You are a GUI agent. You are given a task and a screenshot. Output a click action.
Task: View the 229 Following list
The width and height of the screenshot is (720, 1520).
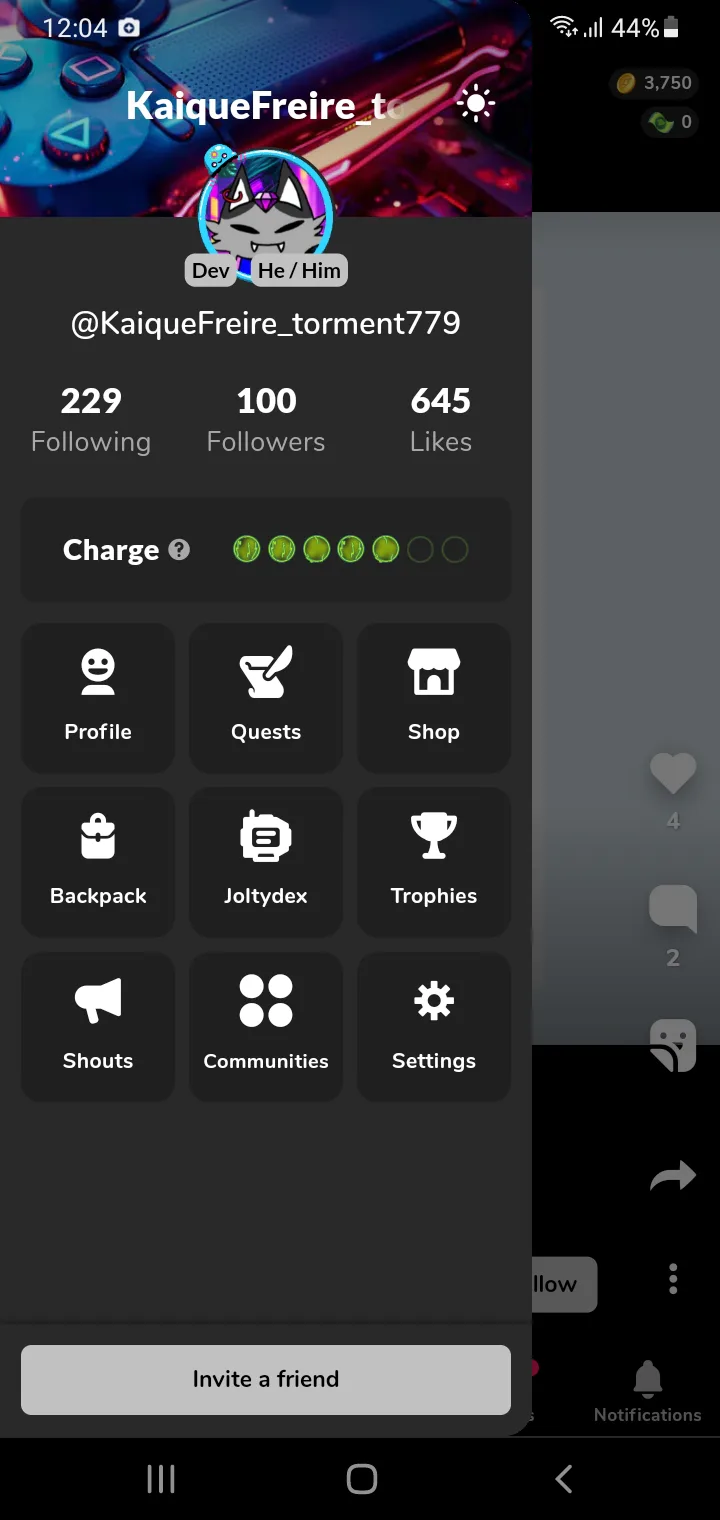pos(91,420)
